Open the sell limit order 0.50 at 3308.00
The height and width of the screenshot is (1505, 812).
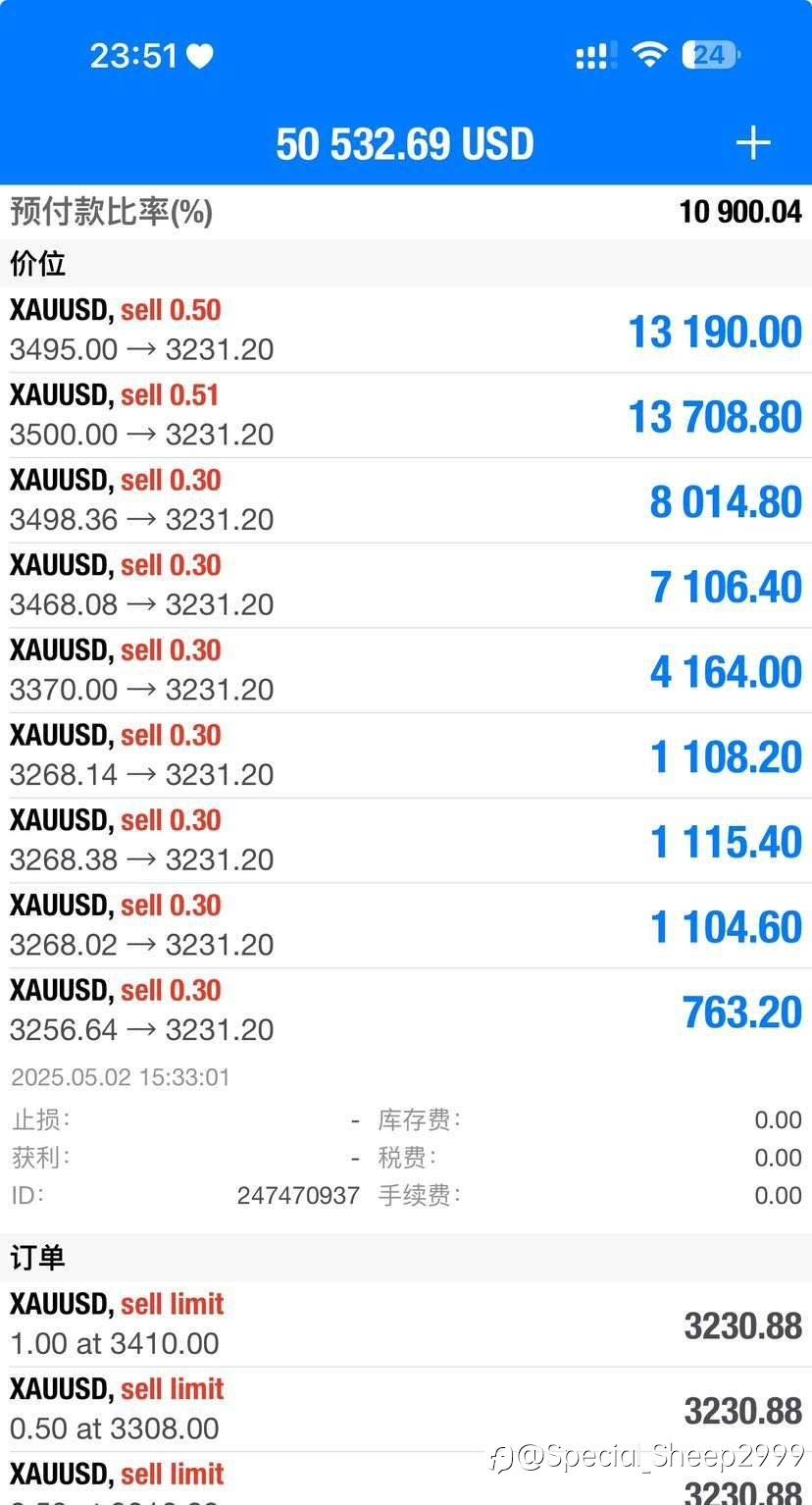406,1410
